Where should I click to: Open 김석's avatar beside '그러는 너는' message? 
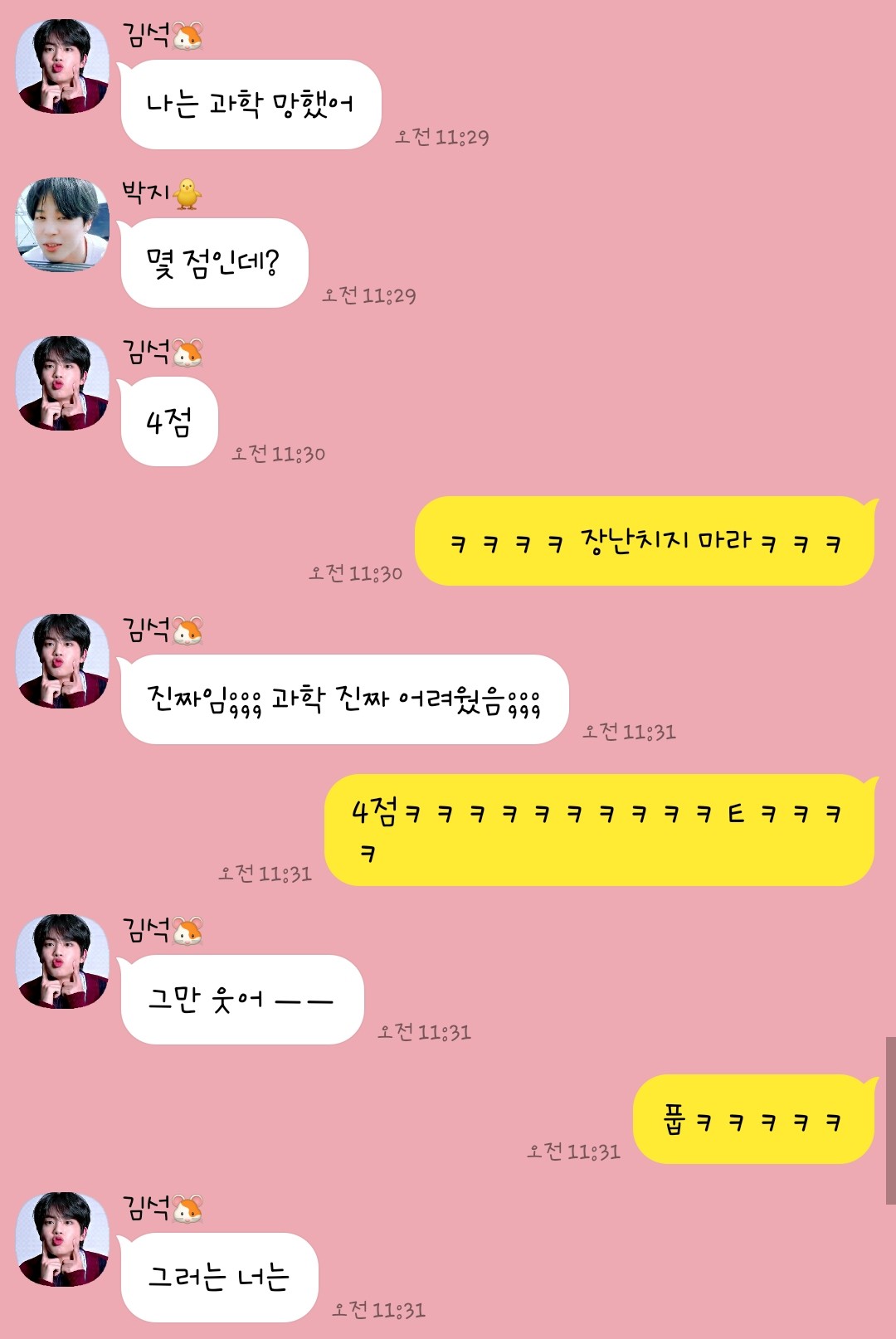pos(62,1239)
